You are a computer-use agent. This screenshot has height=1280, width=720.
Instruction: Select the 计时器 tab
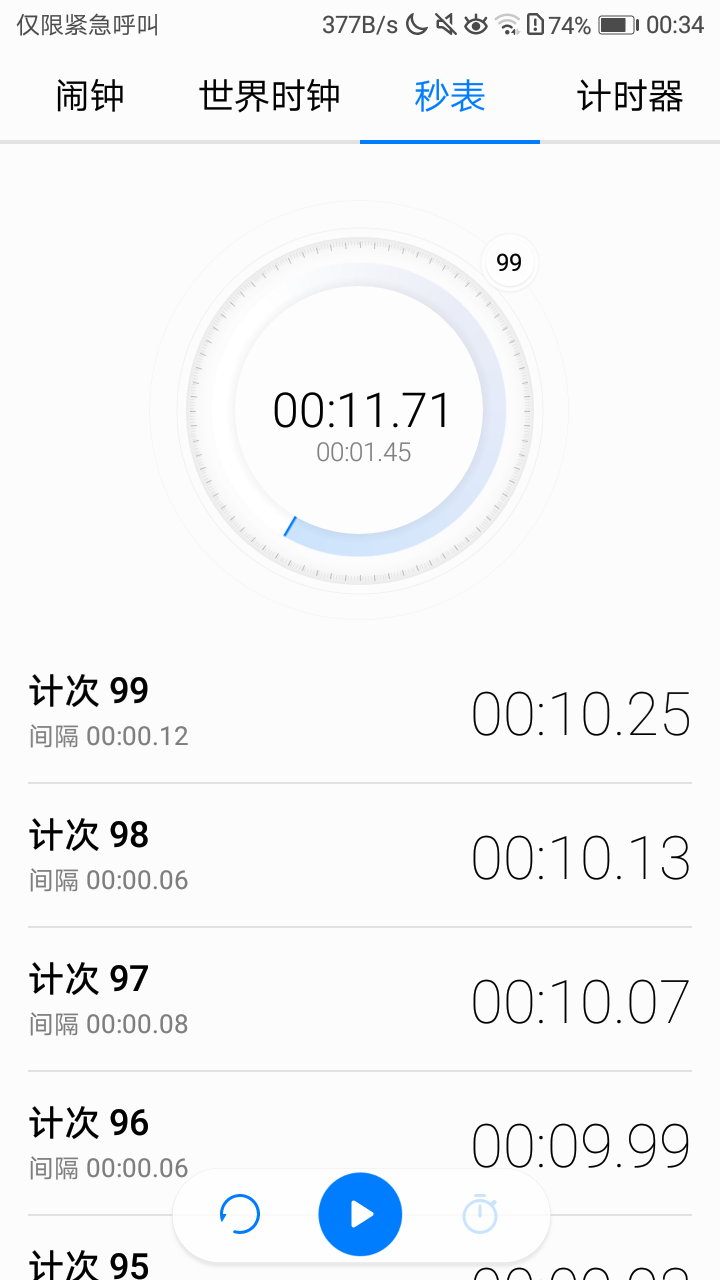point(630,96)
